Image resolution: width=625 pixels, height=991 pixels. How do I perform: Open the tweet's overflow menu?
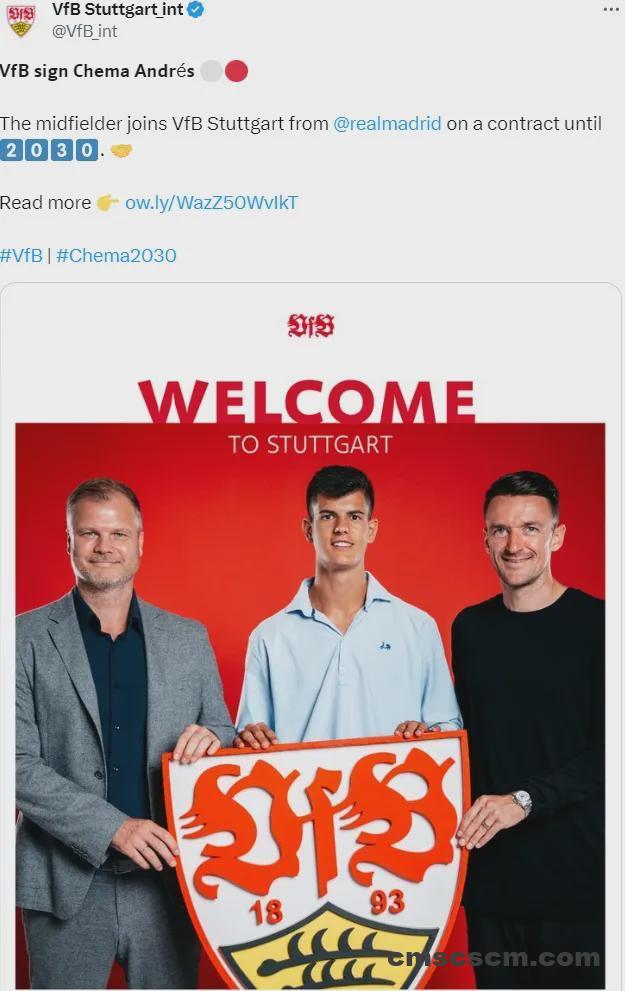(610, 9)
